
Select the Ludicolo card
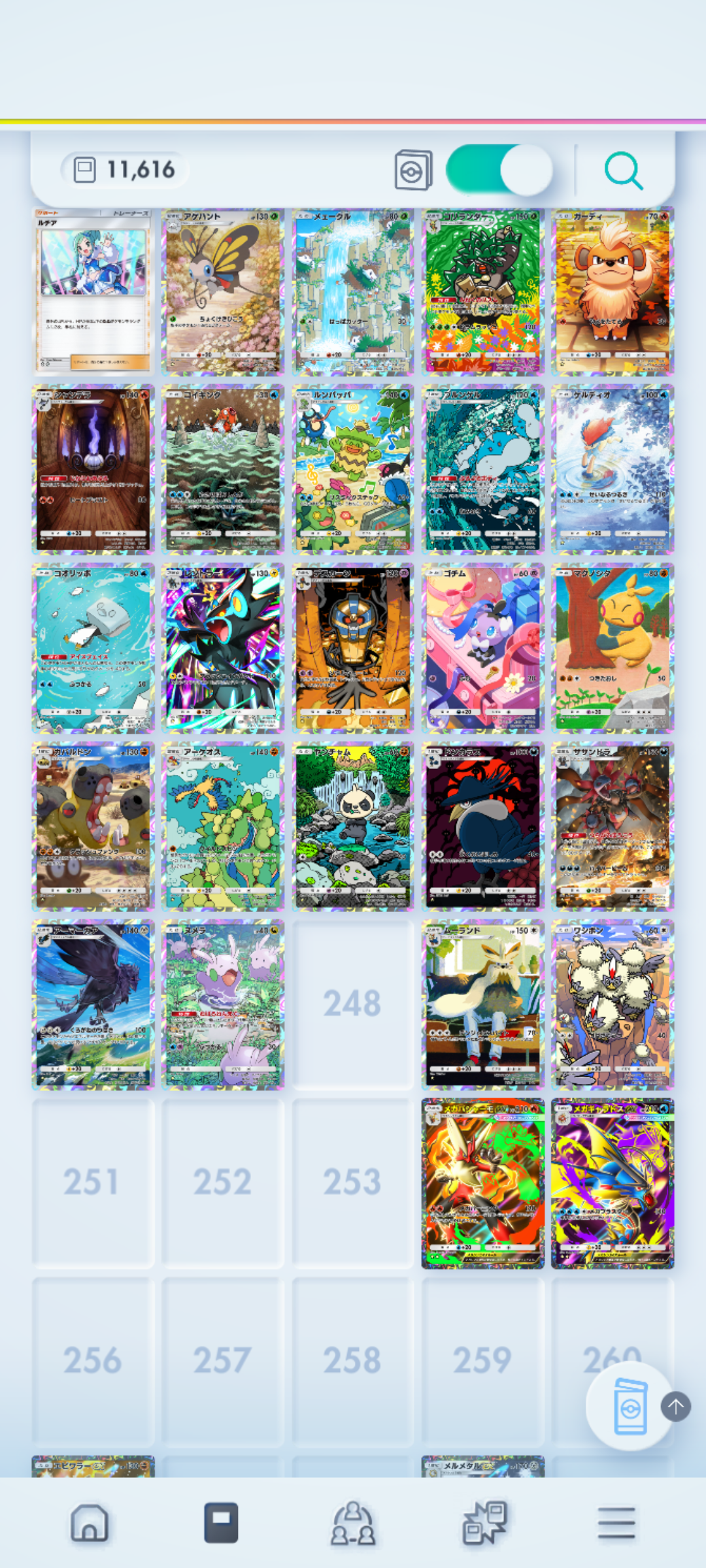point(353,469)
